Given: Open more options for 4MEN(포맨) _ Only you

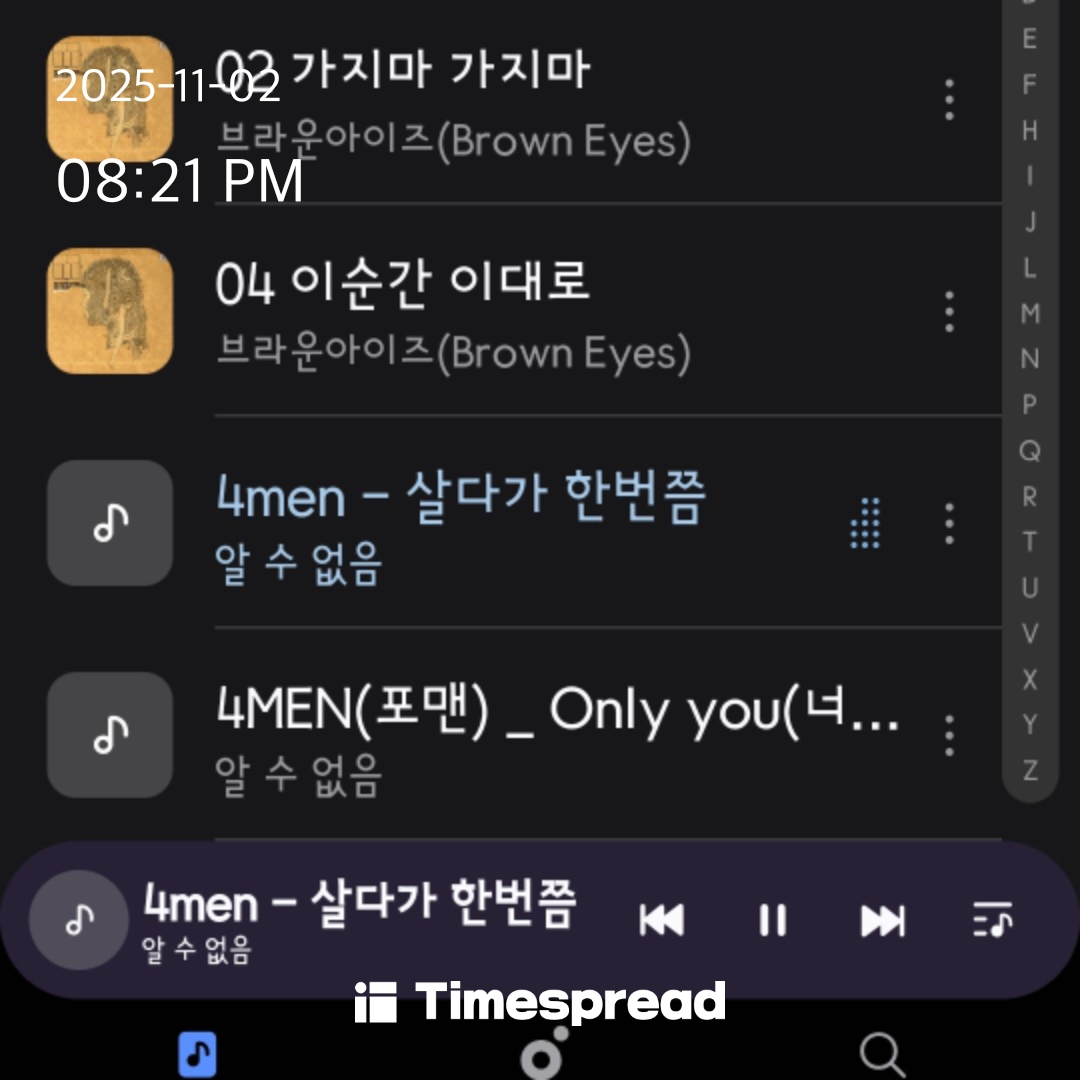Looking at the screenshot, I should (949, 735).
